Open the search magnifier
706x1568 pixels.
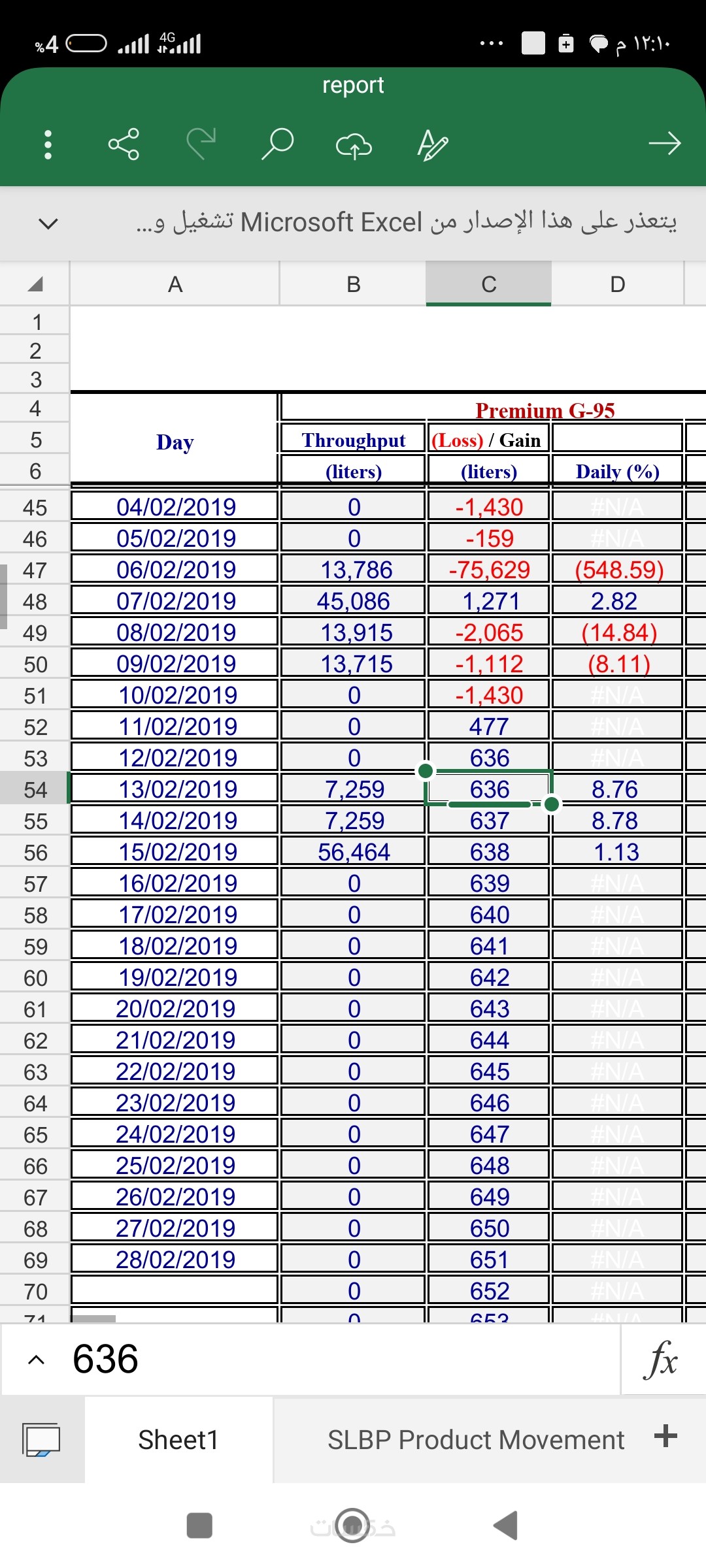click(x=277, y=144)
